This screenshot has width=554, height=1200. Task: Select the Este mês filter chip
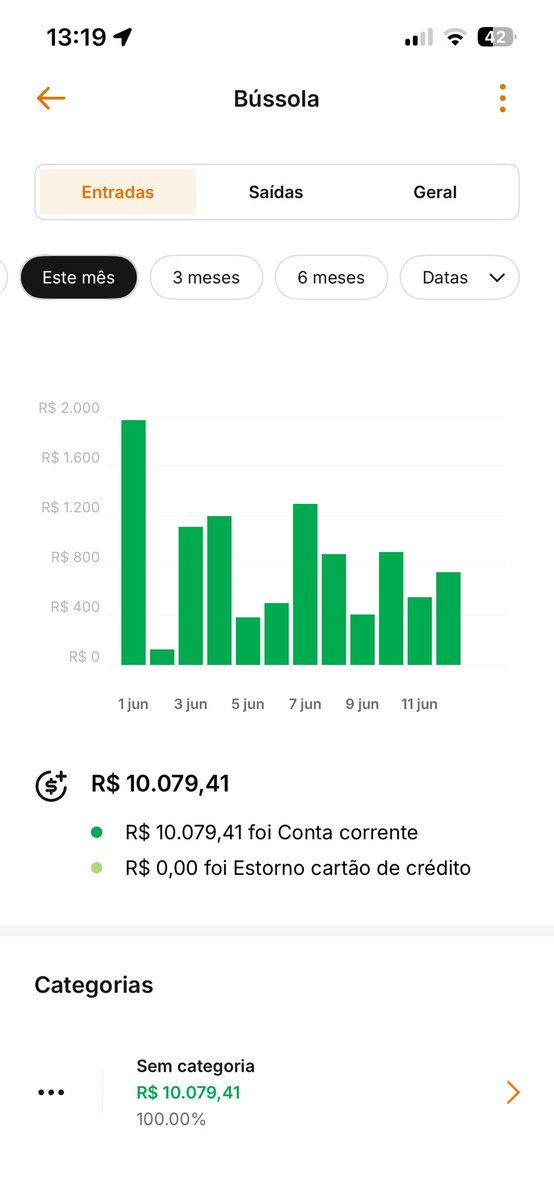point(79,277)
